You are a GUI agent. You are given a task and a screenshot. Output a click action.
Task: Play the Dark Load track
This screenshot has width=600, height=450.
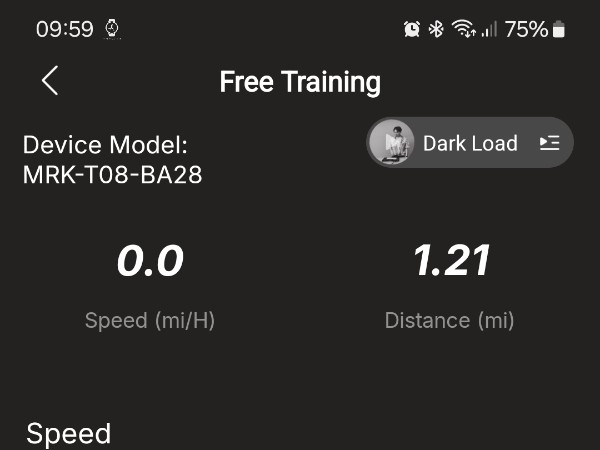[391, 143]
